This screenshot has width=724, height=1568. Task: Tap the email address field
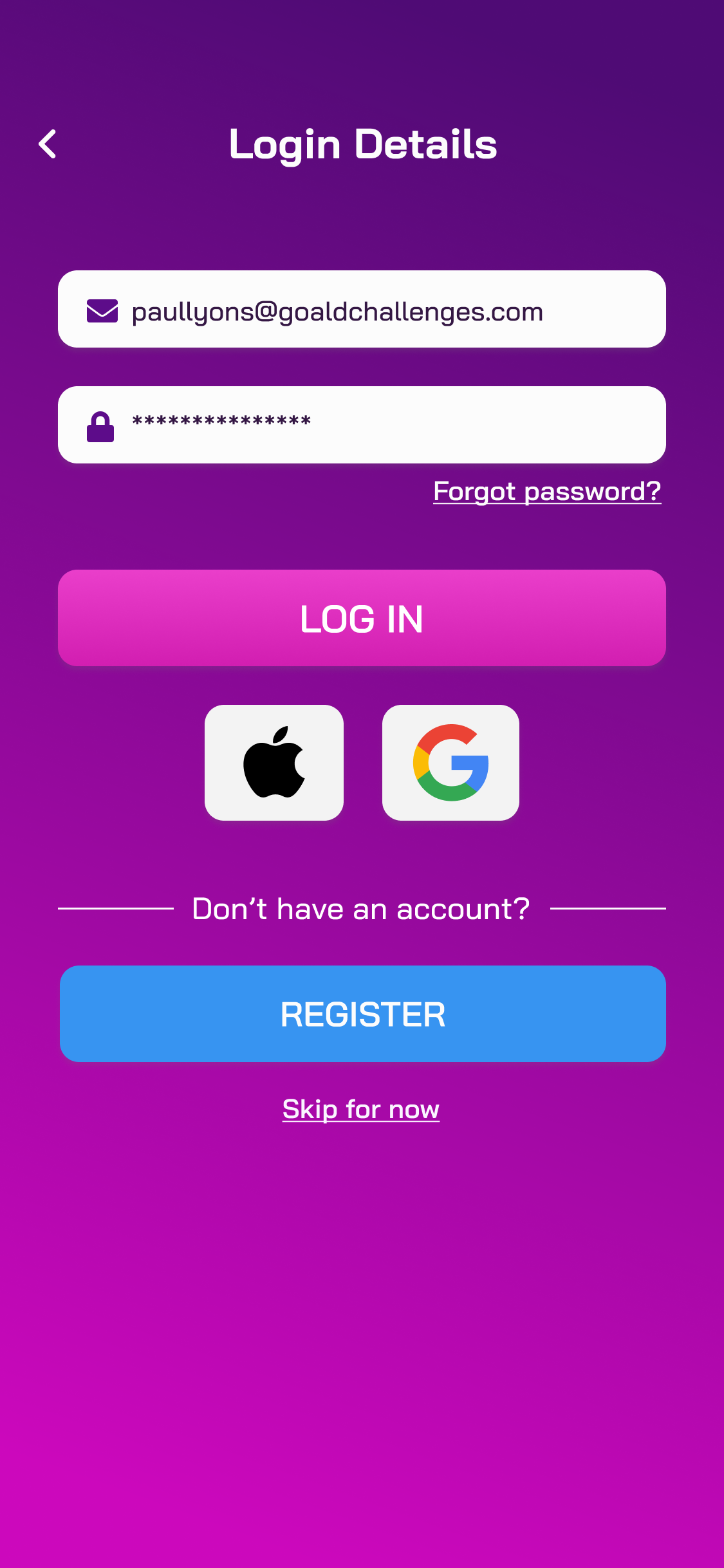tap(362, 309)
